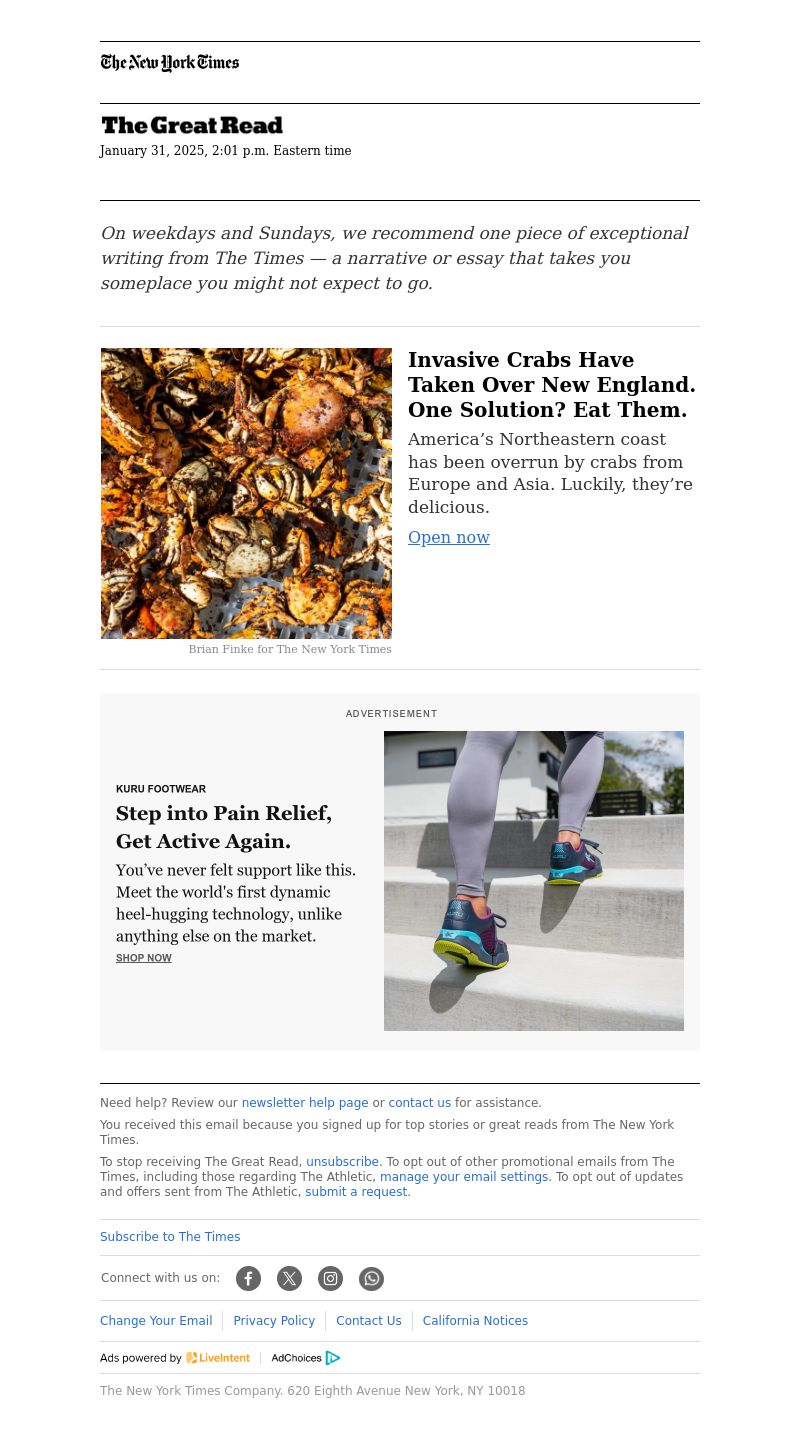Image resolution: width=800 pixels, height=1449 pixels.
Task: Open the Kuru Footwear sneaker image
Action: point(534,880)
